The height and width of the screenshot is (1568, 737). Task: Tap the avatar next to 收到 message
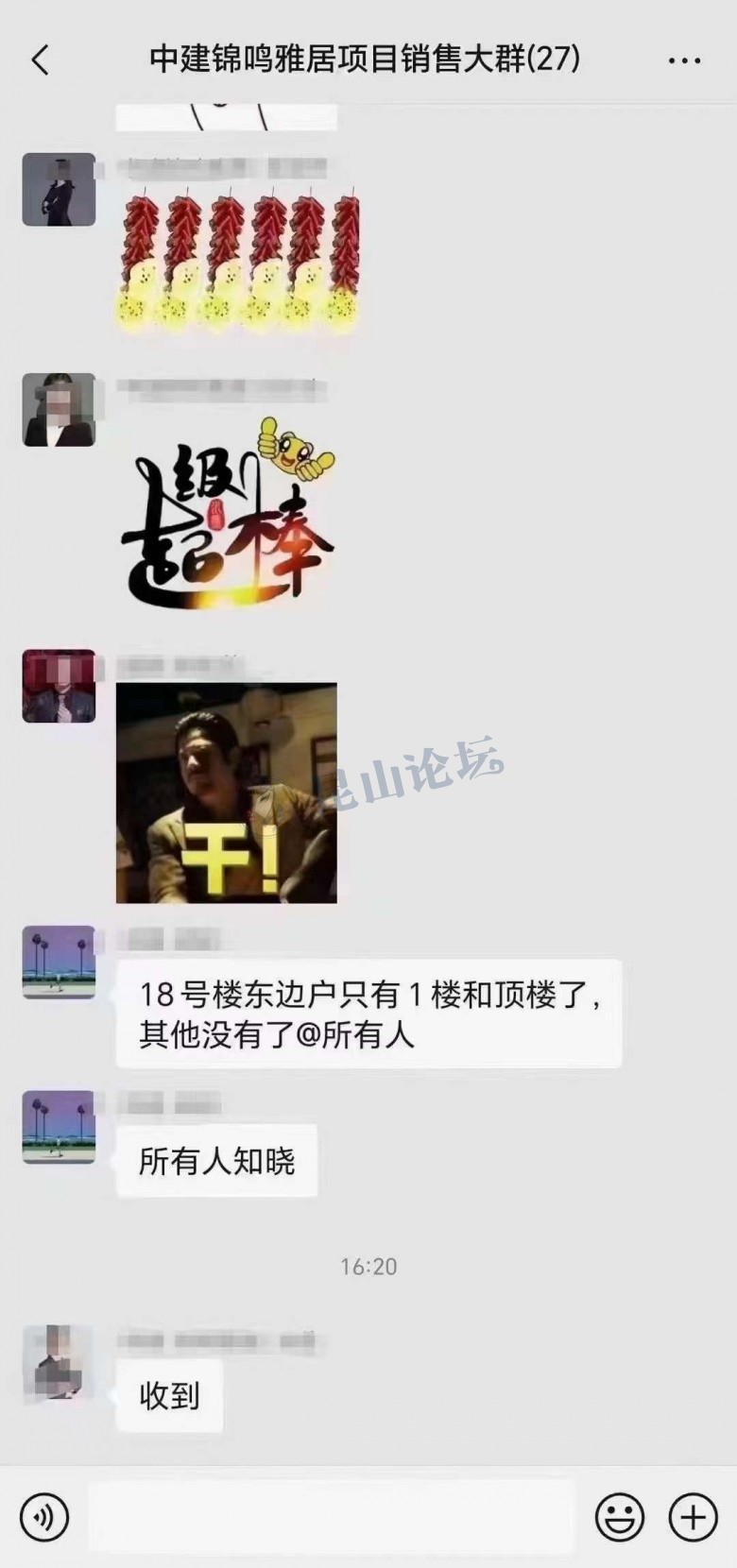click(59, 1361)
